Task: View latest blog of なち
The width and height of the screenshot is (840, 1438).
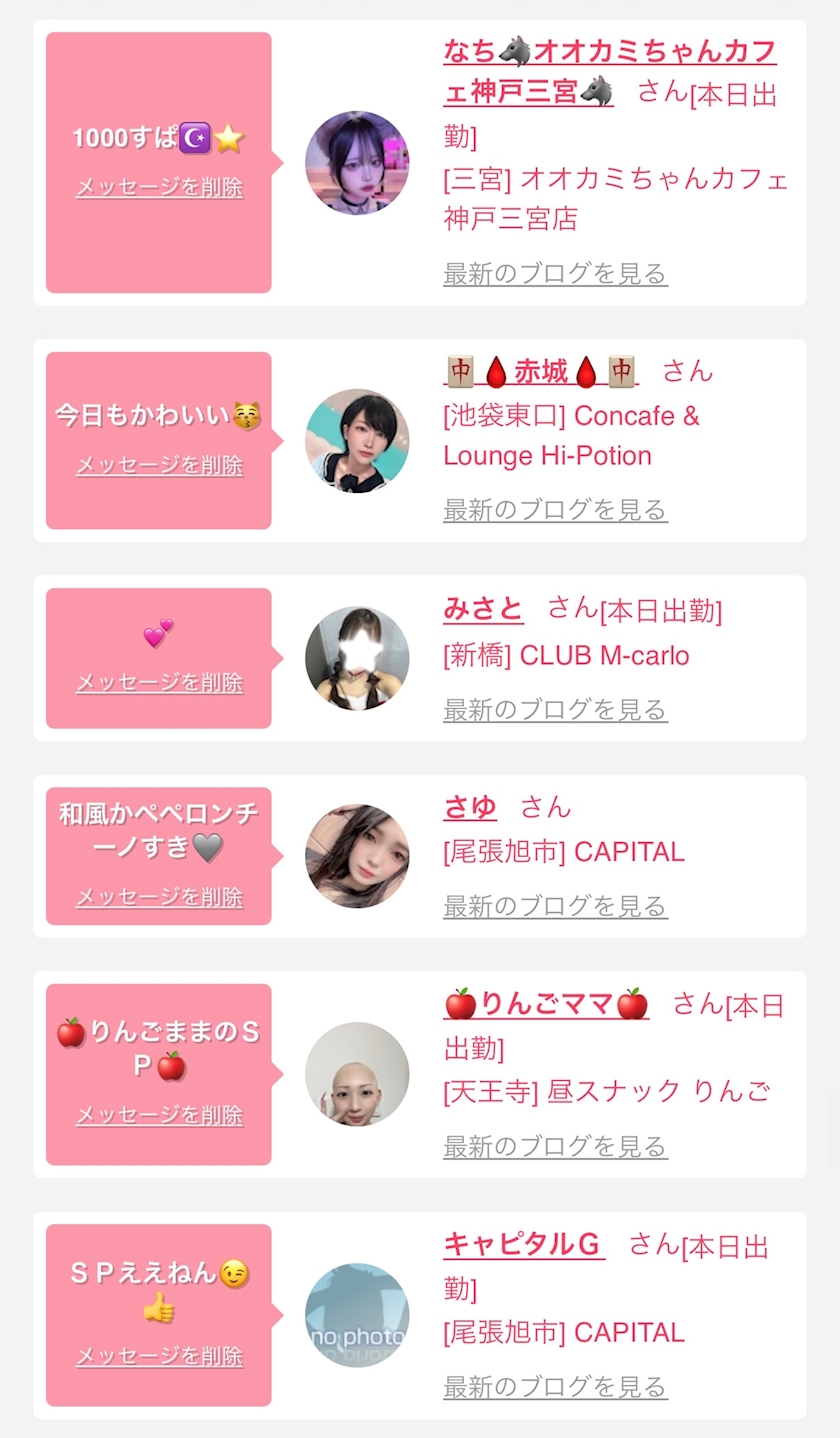Action: click(555, 273)
